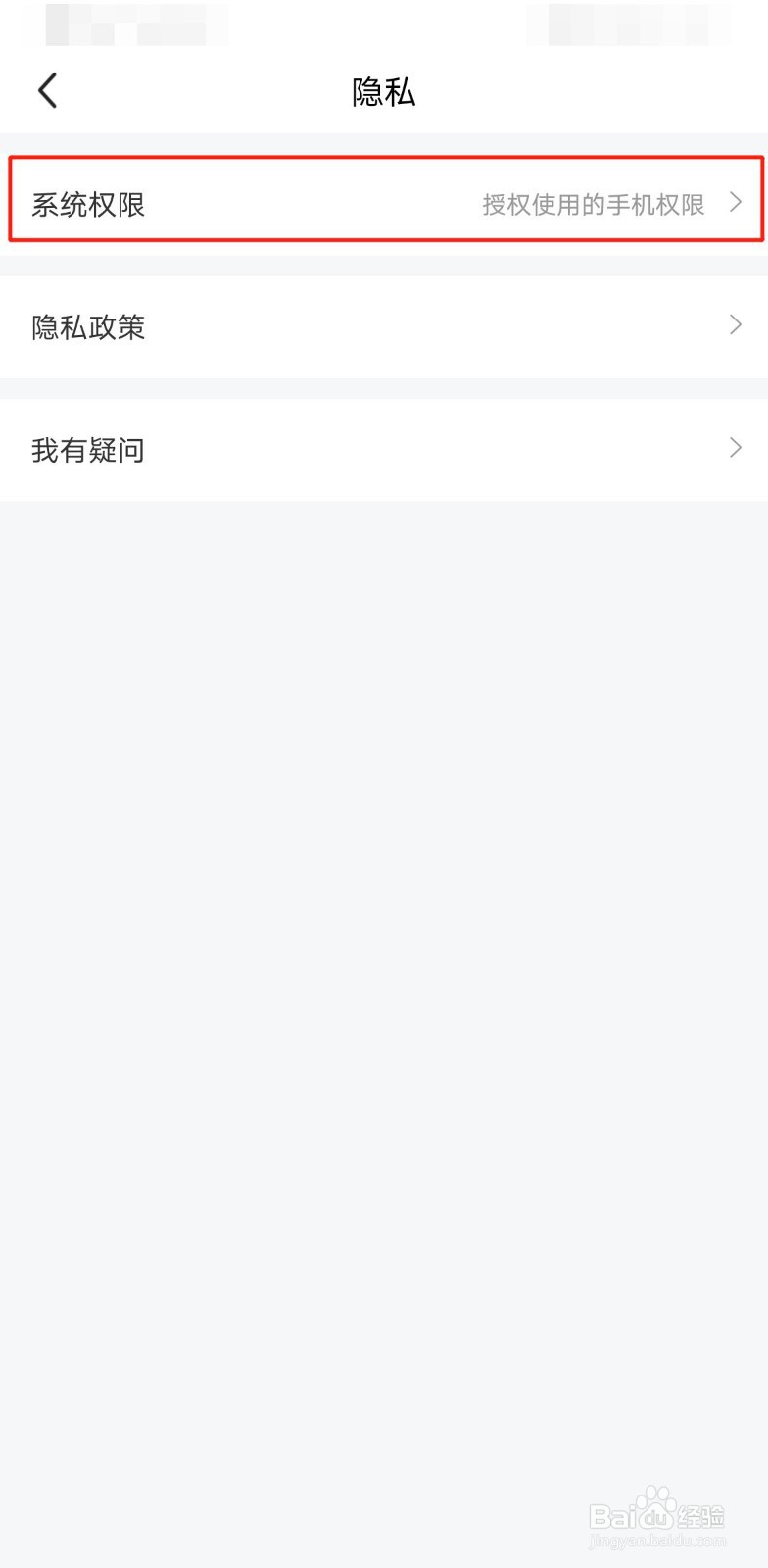Tap the arrow next to 我有疑问
This screenshot has width=768, height=1568.
[x=737, y=448]
